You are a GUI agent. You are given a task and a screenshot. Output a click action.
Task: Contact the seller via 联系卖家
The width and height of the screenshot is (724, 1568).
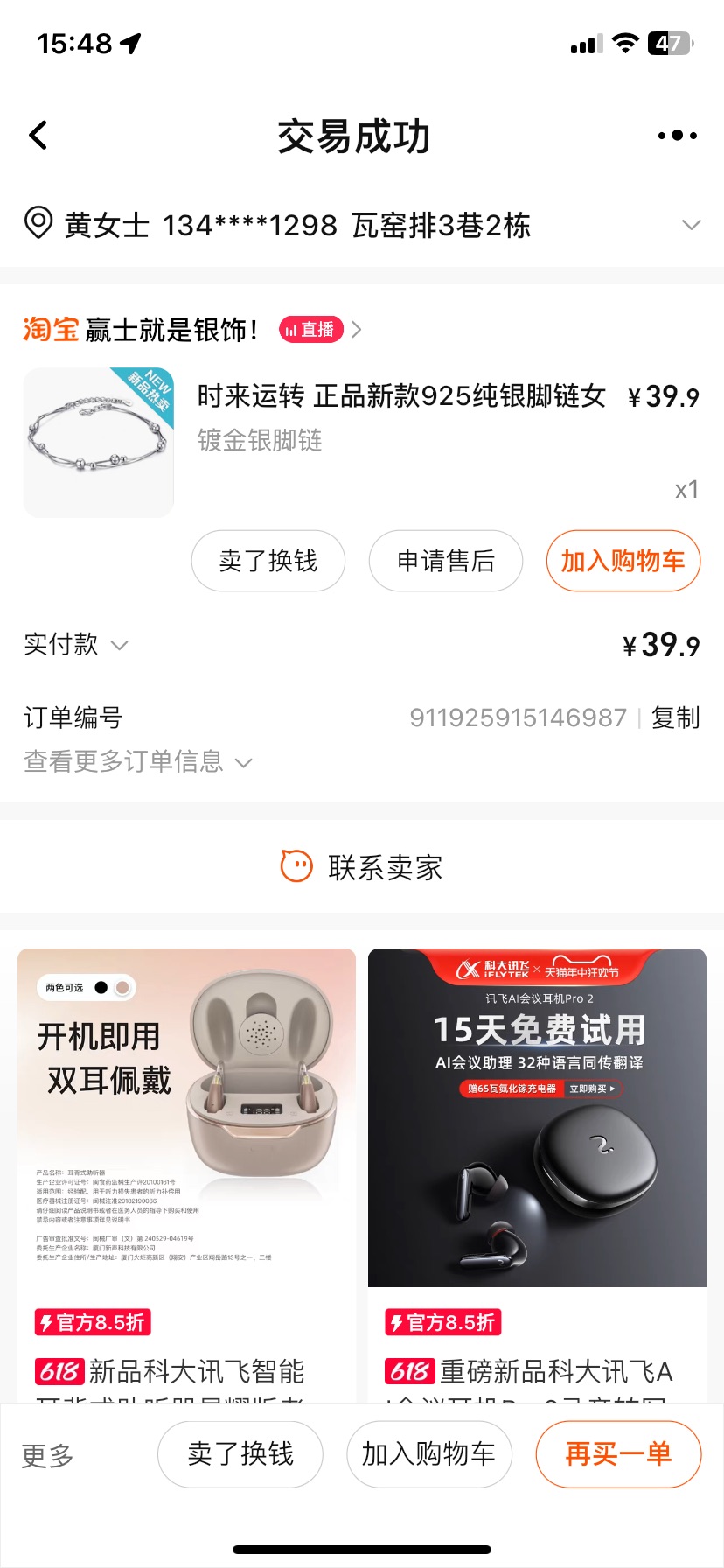click(x=362, y=867)
